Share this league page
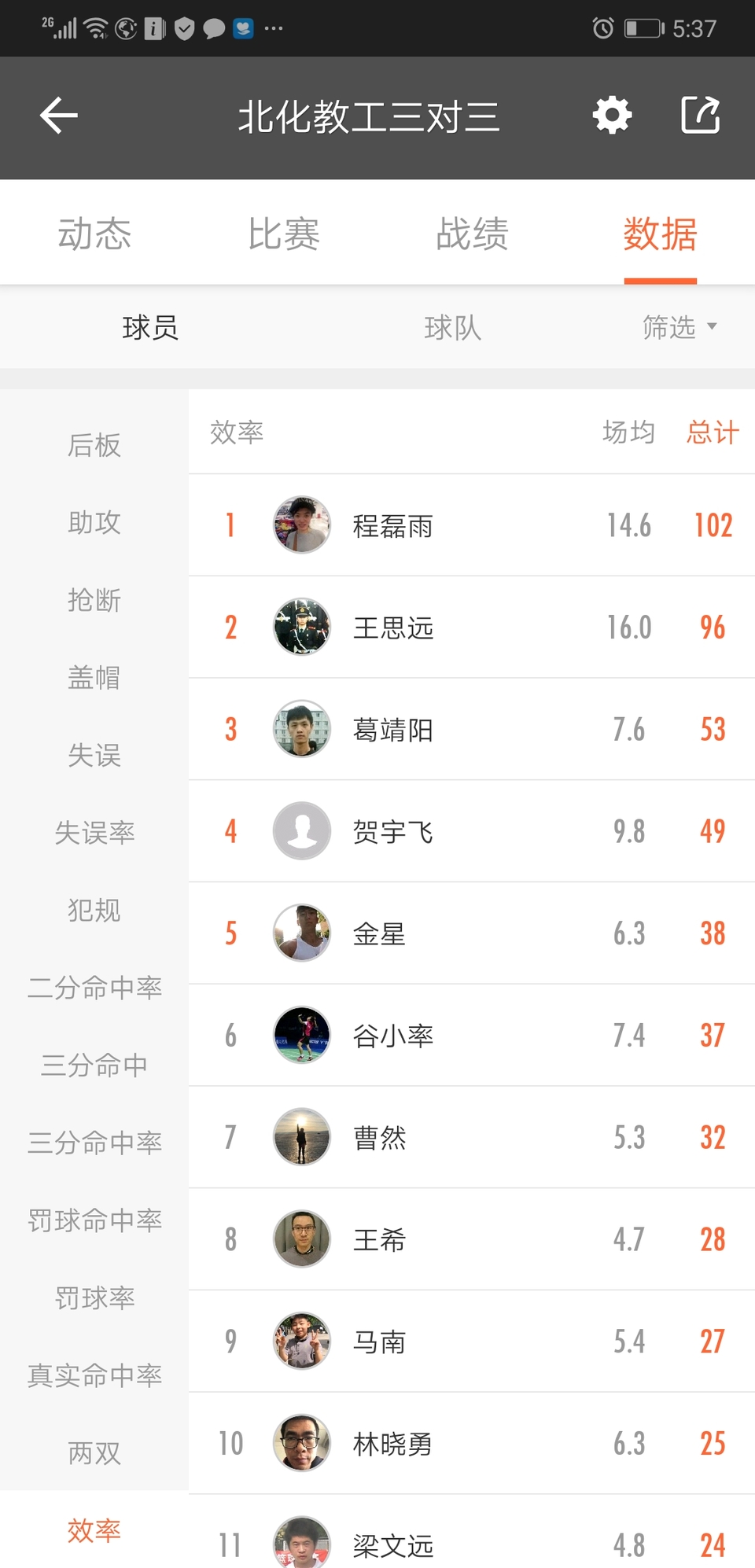This screenshot has width=755, height=1568. coord(700,116)
